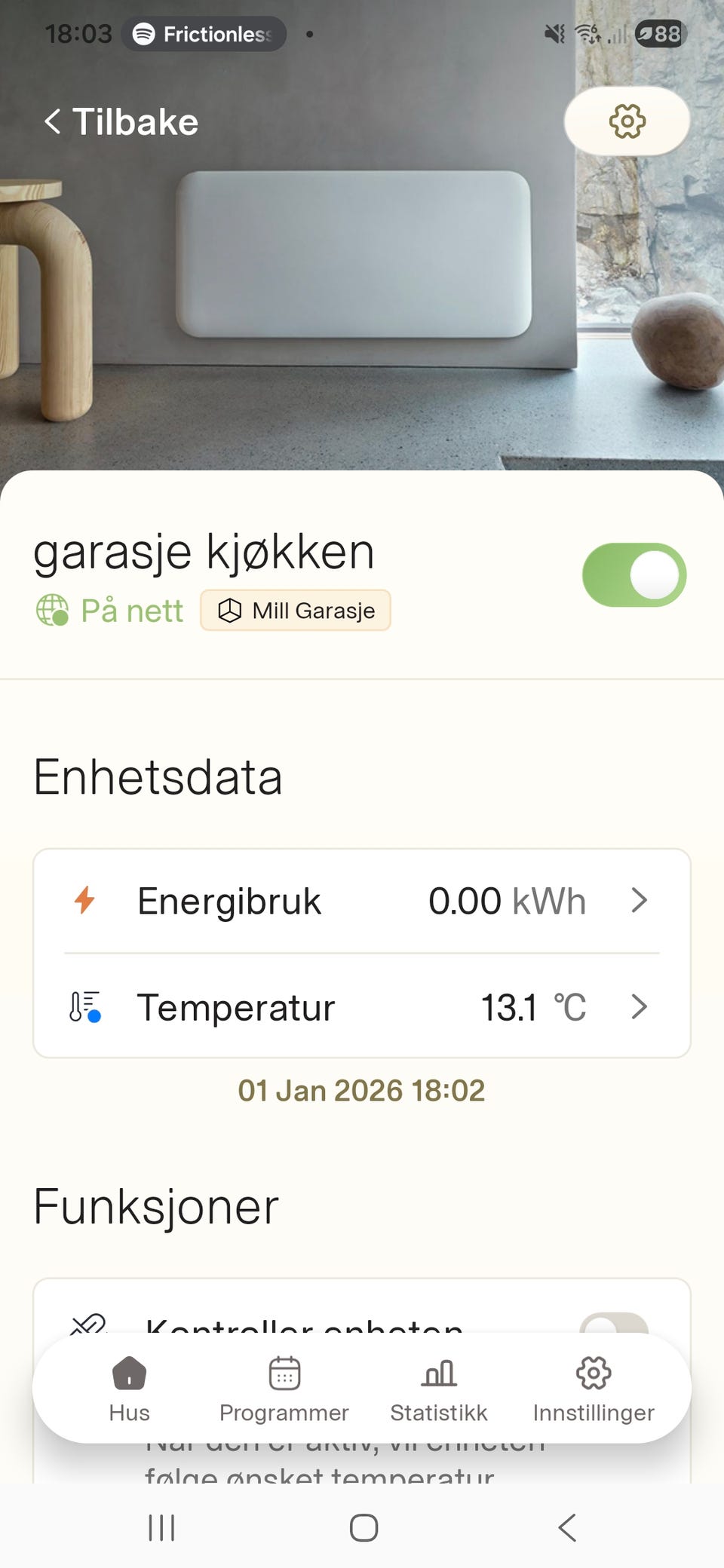Open the Statistikk tab
This screenshot has height=1568, width=724.
[439, 1389]
